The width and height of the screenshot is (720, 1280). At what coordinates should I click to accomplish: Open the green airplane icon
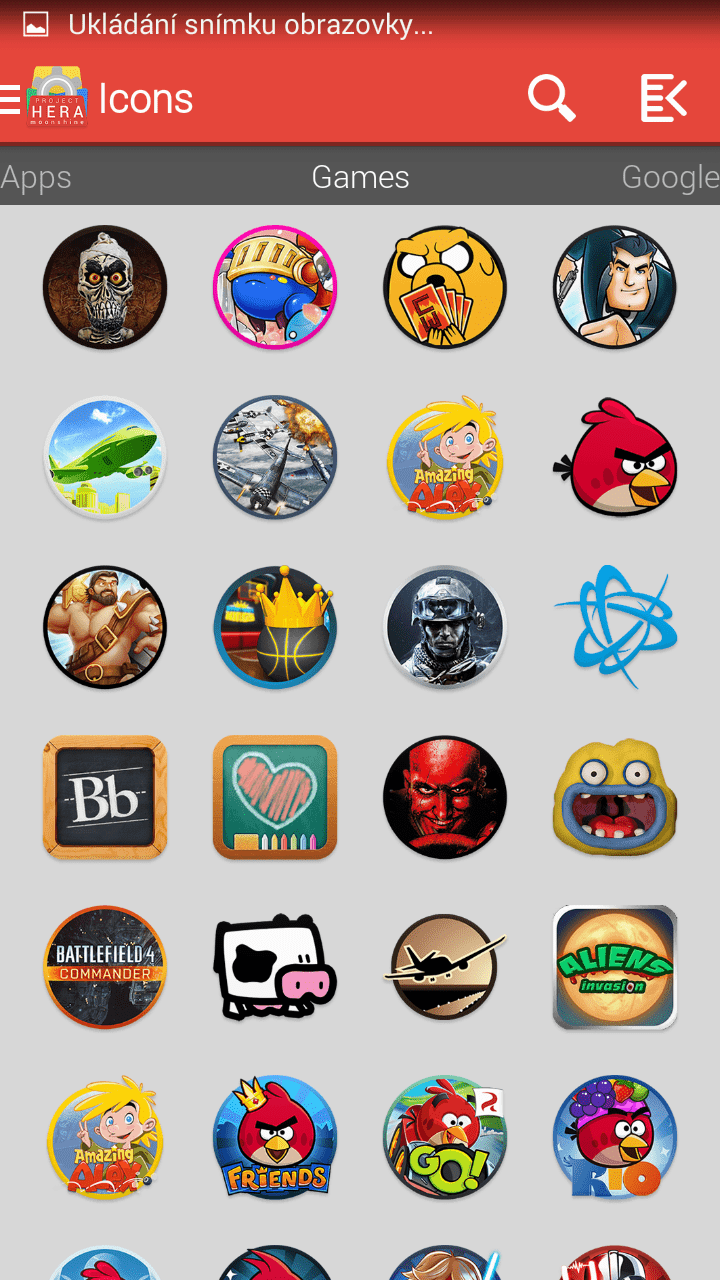(105, 457)
